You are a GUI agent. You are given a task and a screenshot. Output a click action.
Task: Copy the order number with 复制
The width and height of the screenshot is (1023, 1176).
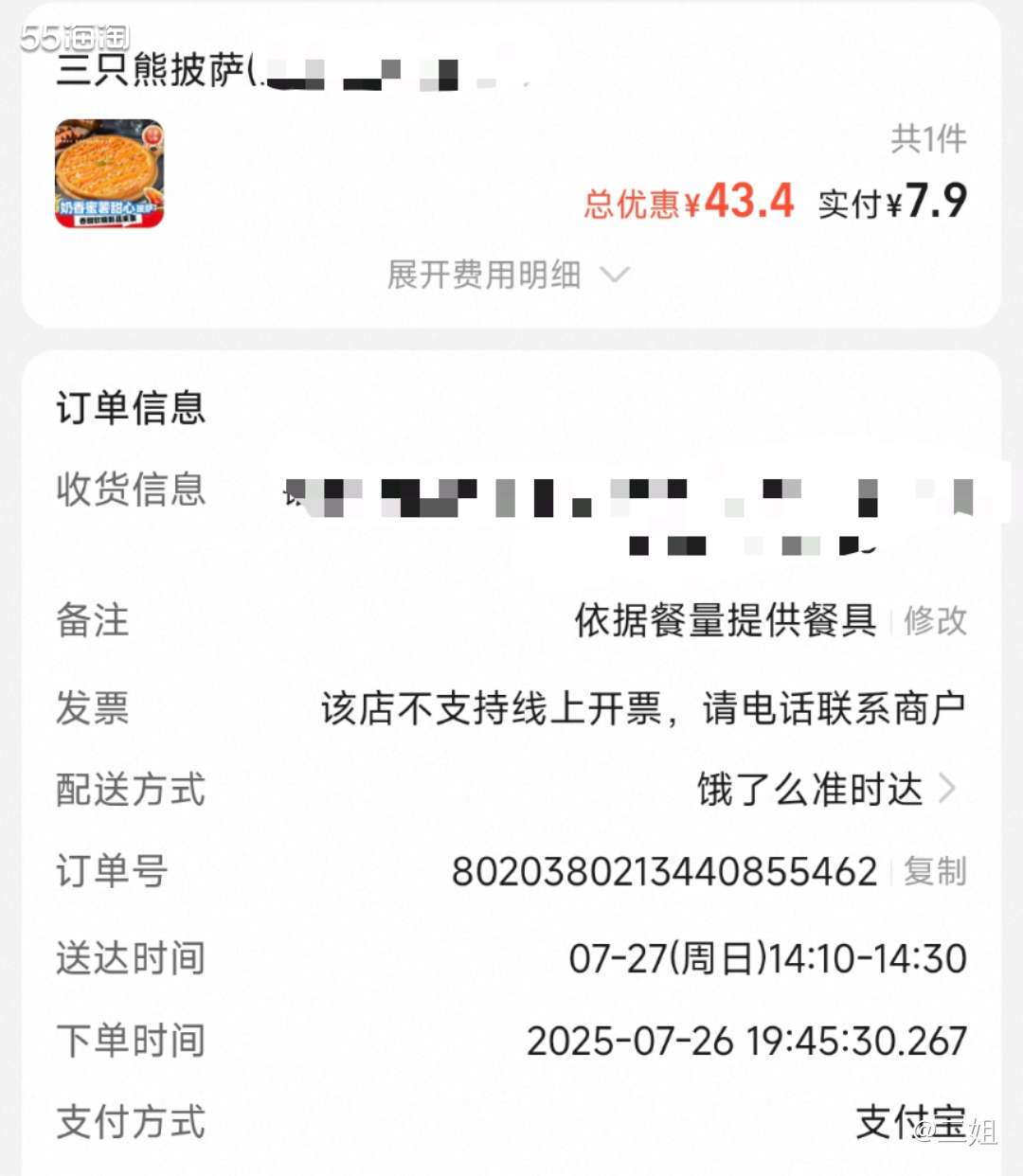[934, 873]
